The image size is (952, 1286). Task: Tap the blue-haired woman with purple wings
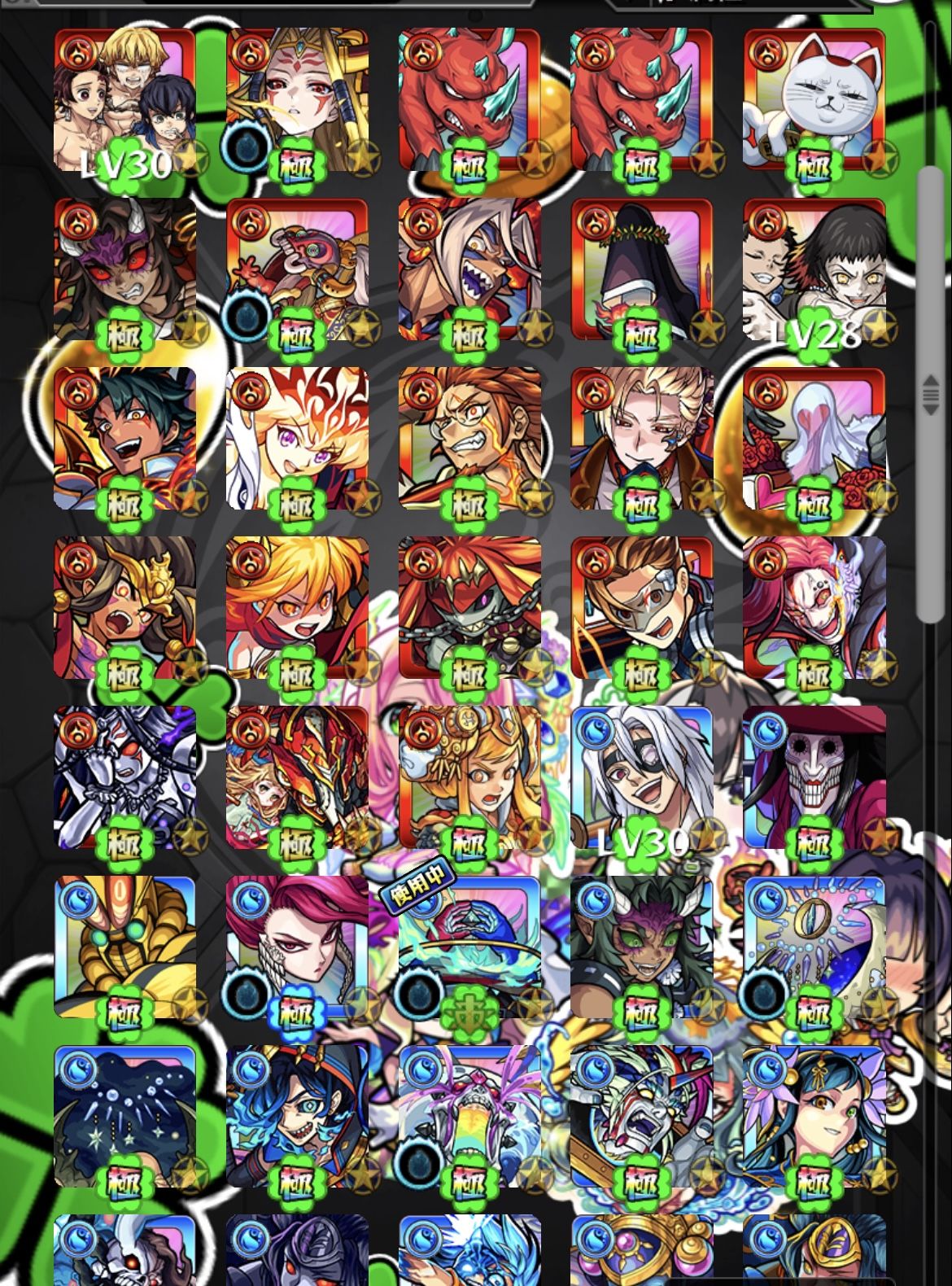[814, 1117]
